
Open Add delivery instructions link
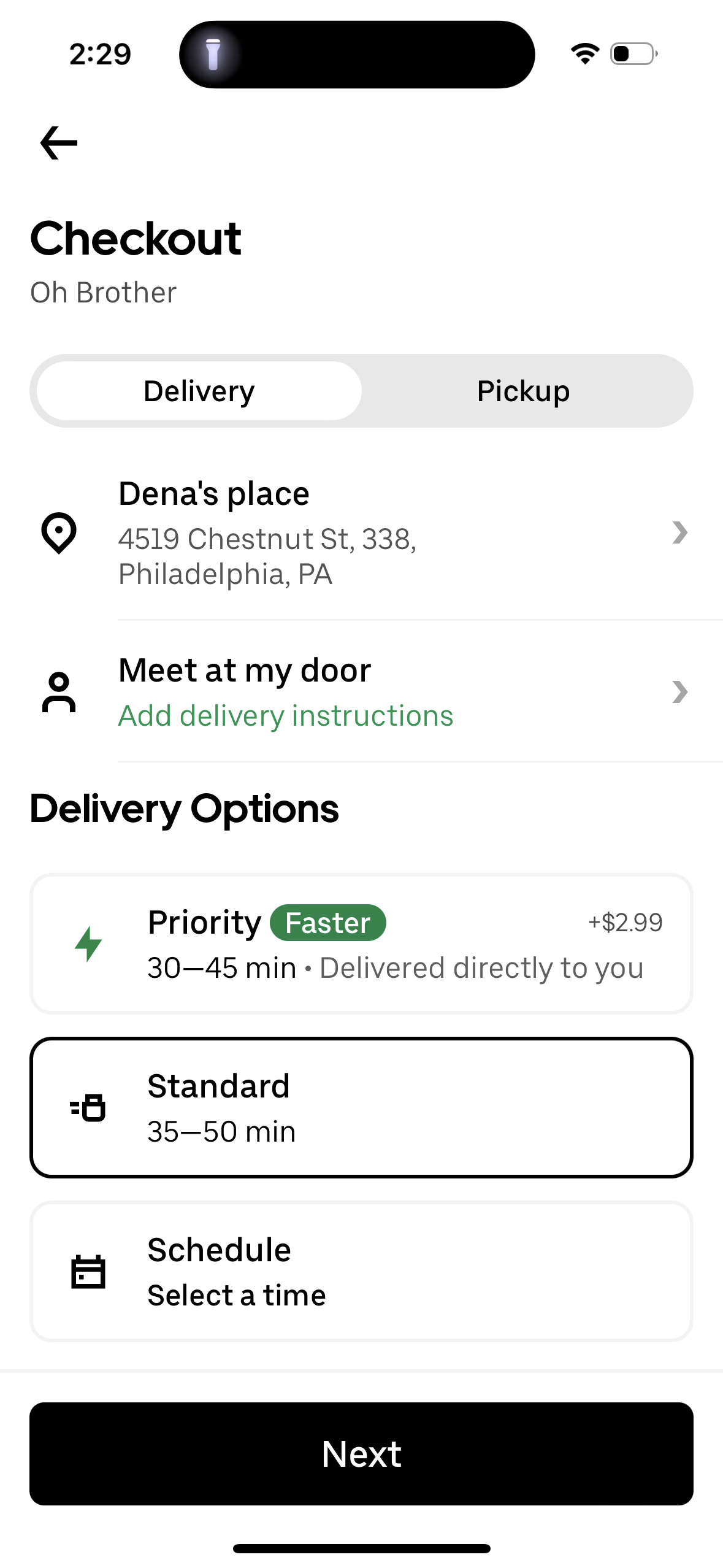pos(286,715)
